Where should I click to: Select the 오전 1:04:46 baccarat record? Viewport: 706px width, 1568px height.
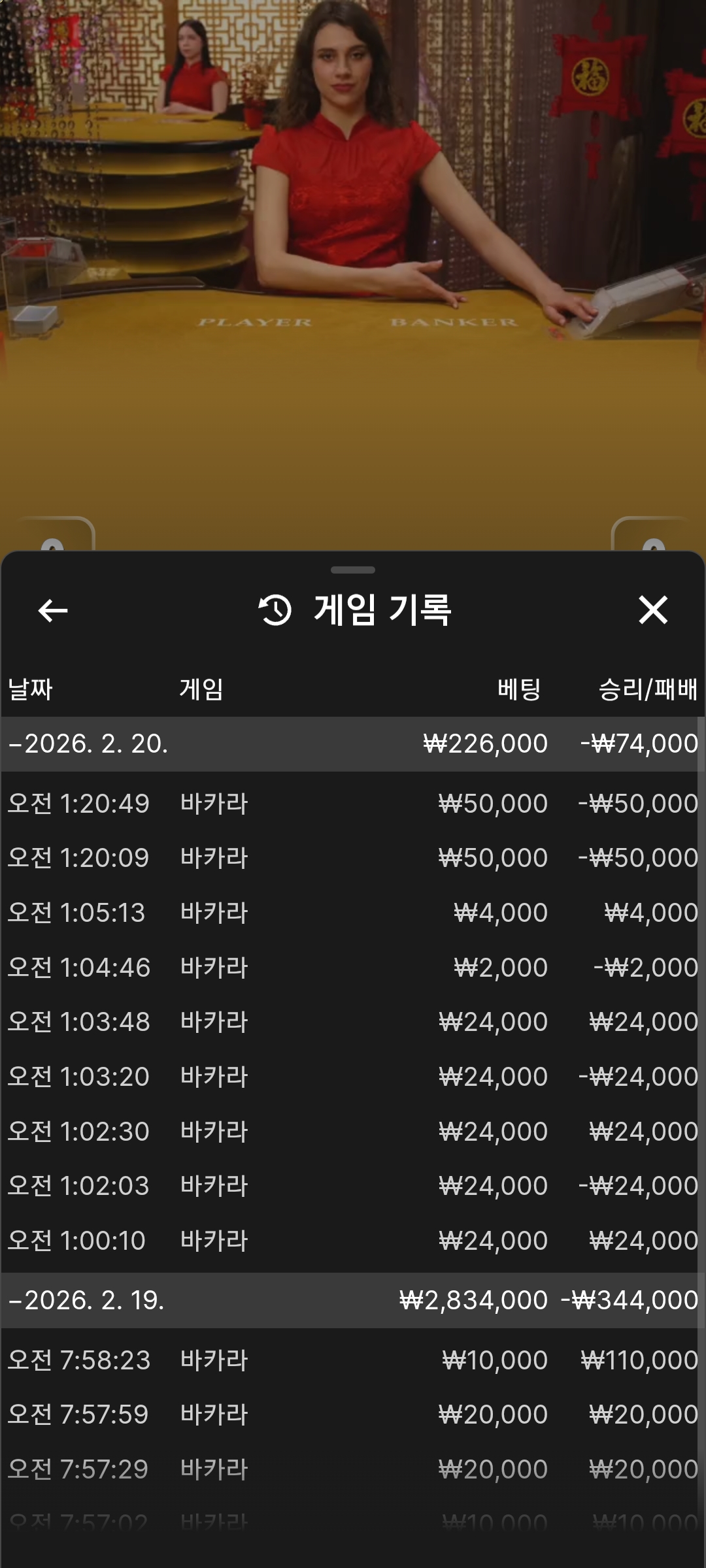click(x=353, y=968)
